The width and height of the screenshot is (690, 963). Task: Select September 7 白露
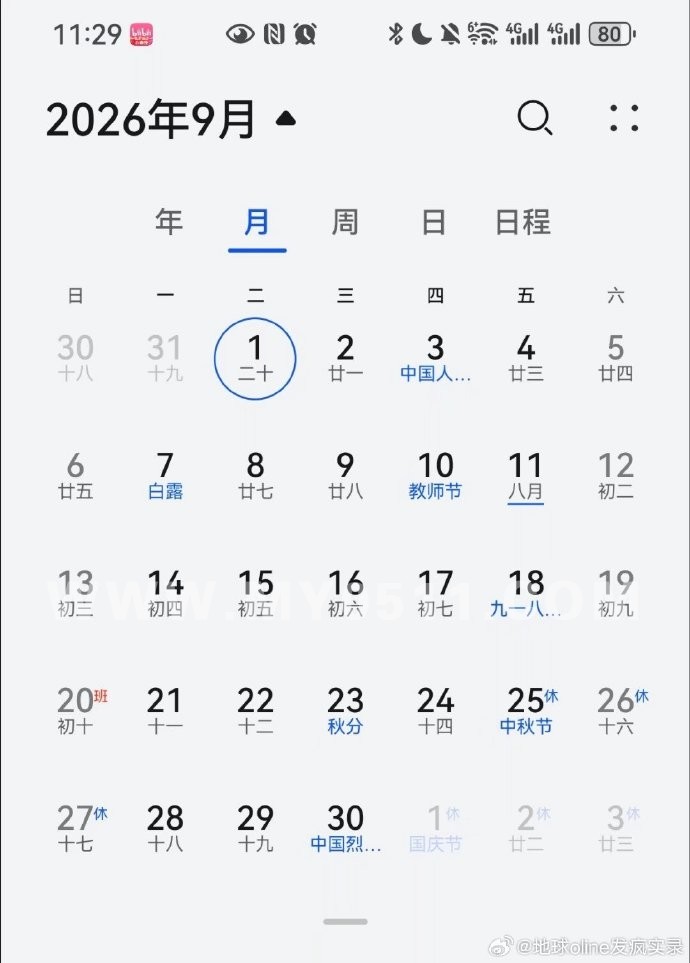[x=165, y=475]
